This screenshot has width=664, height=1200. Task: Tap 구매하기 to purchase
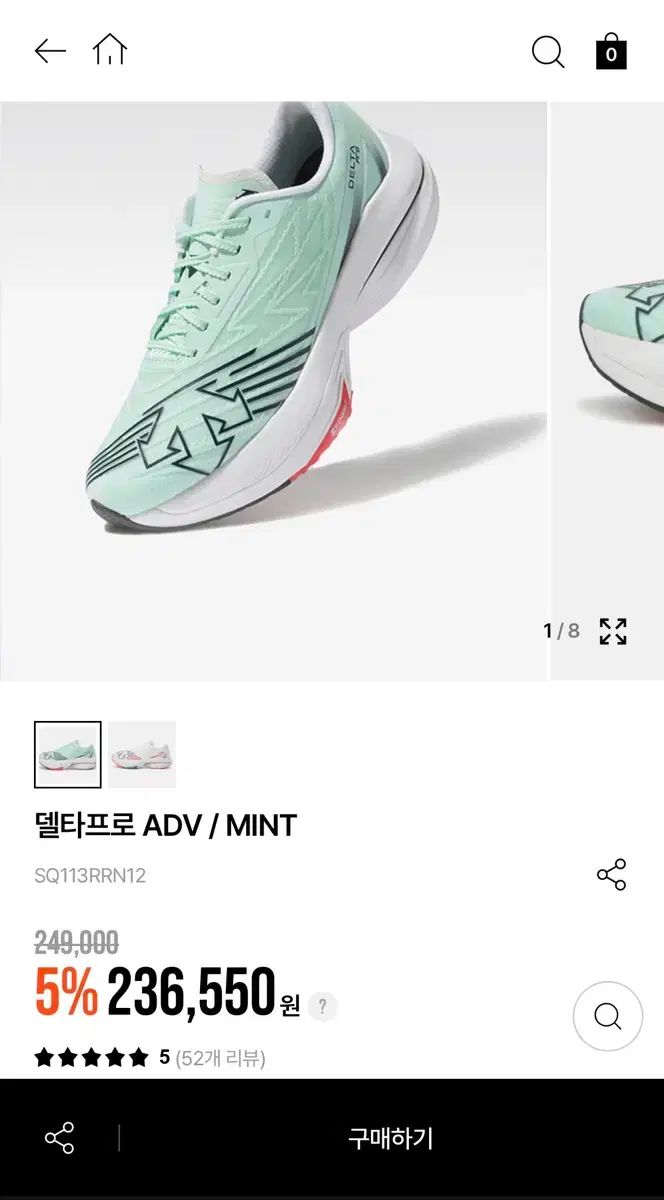(x=390, y=1138)
